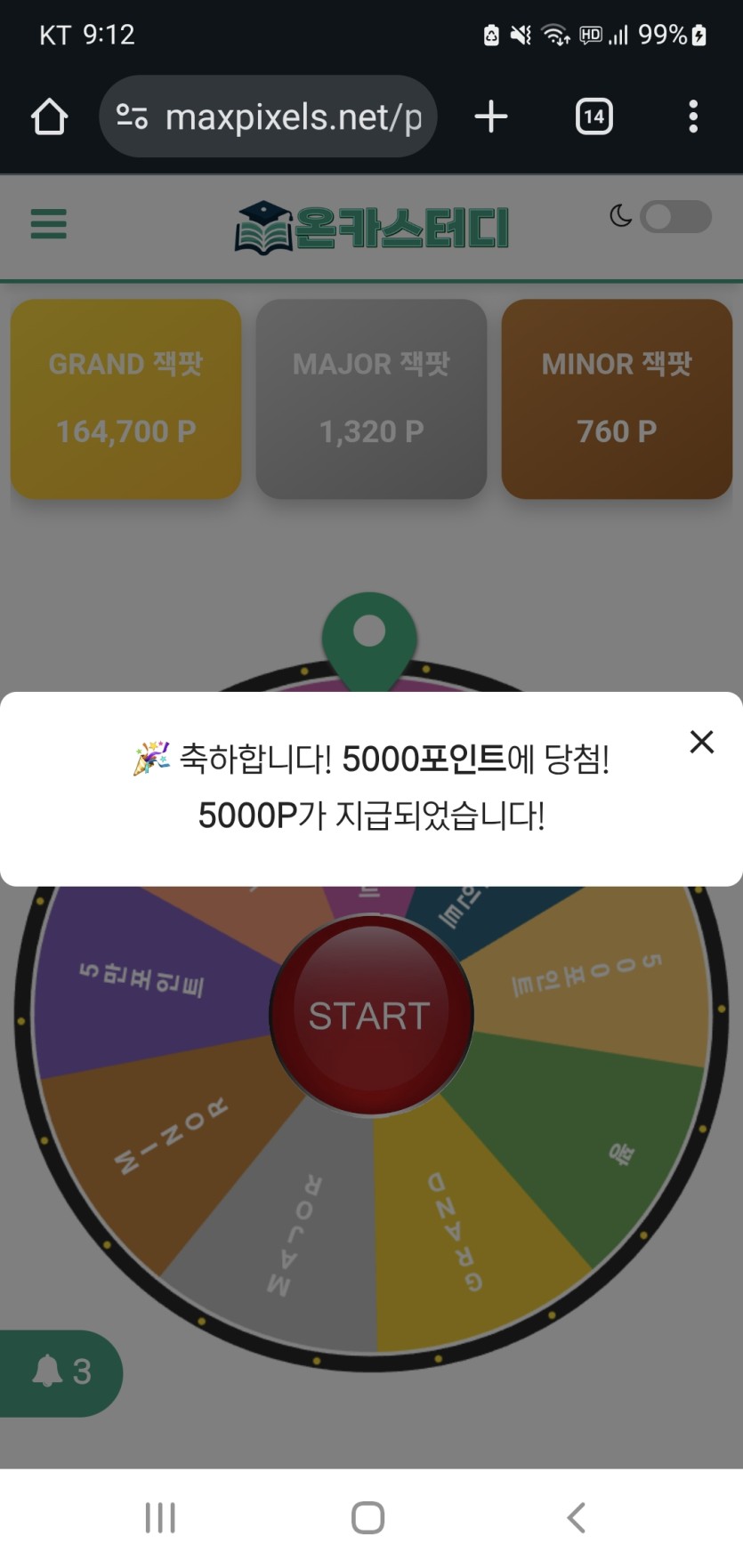
Task: Open the browser overflow menu
Action: [x=692, y=117]
